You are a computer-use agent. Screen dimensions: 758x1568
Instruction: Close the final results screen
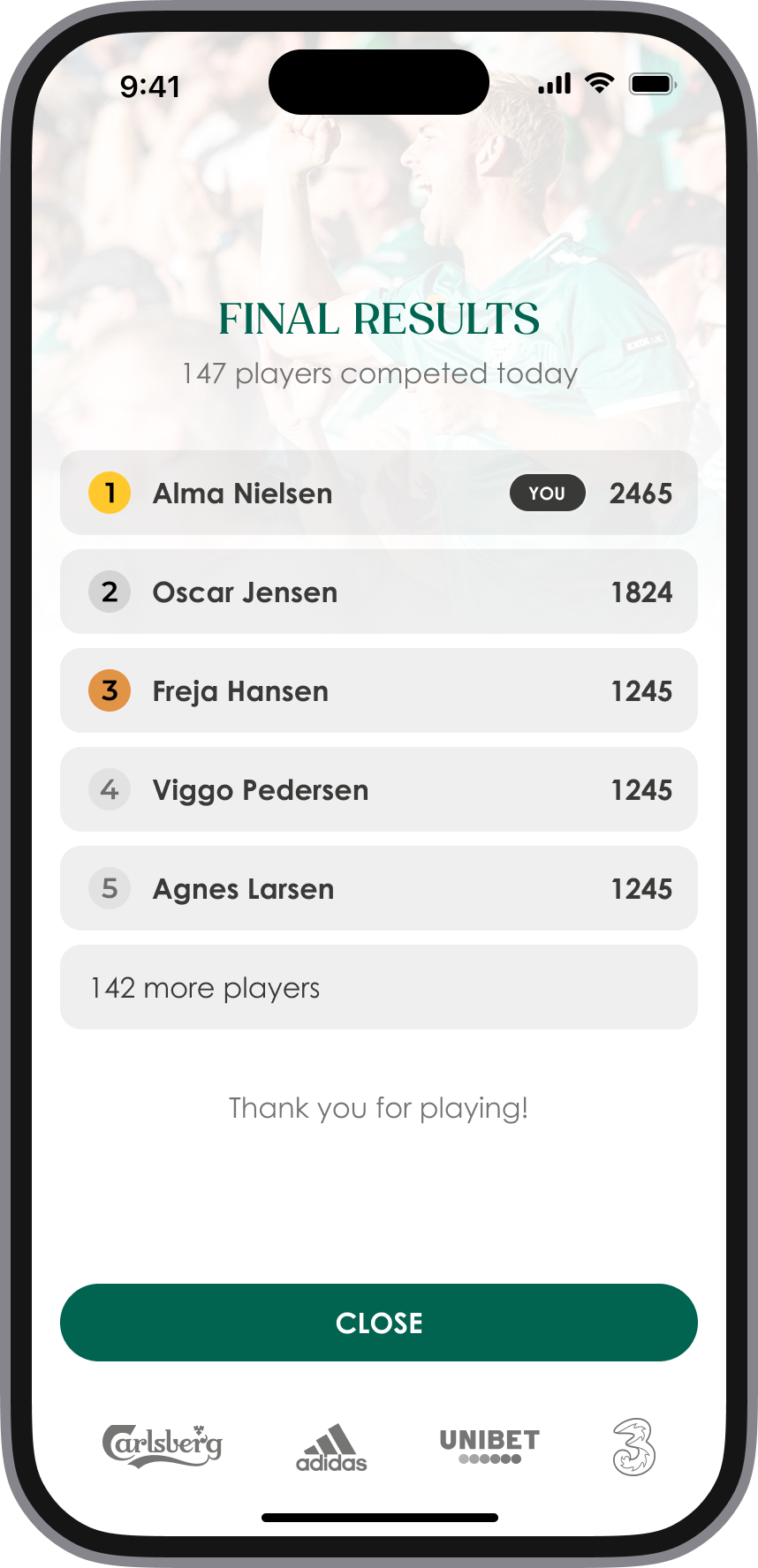(x=379, y=1323)
